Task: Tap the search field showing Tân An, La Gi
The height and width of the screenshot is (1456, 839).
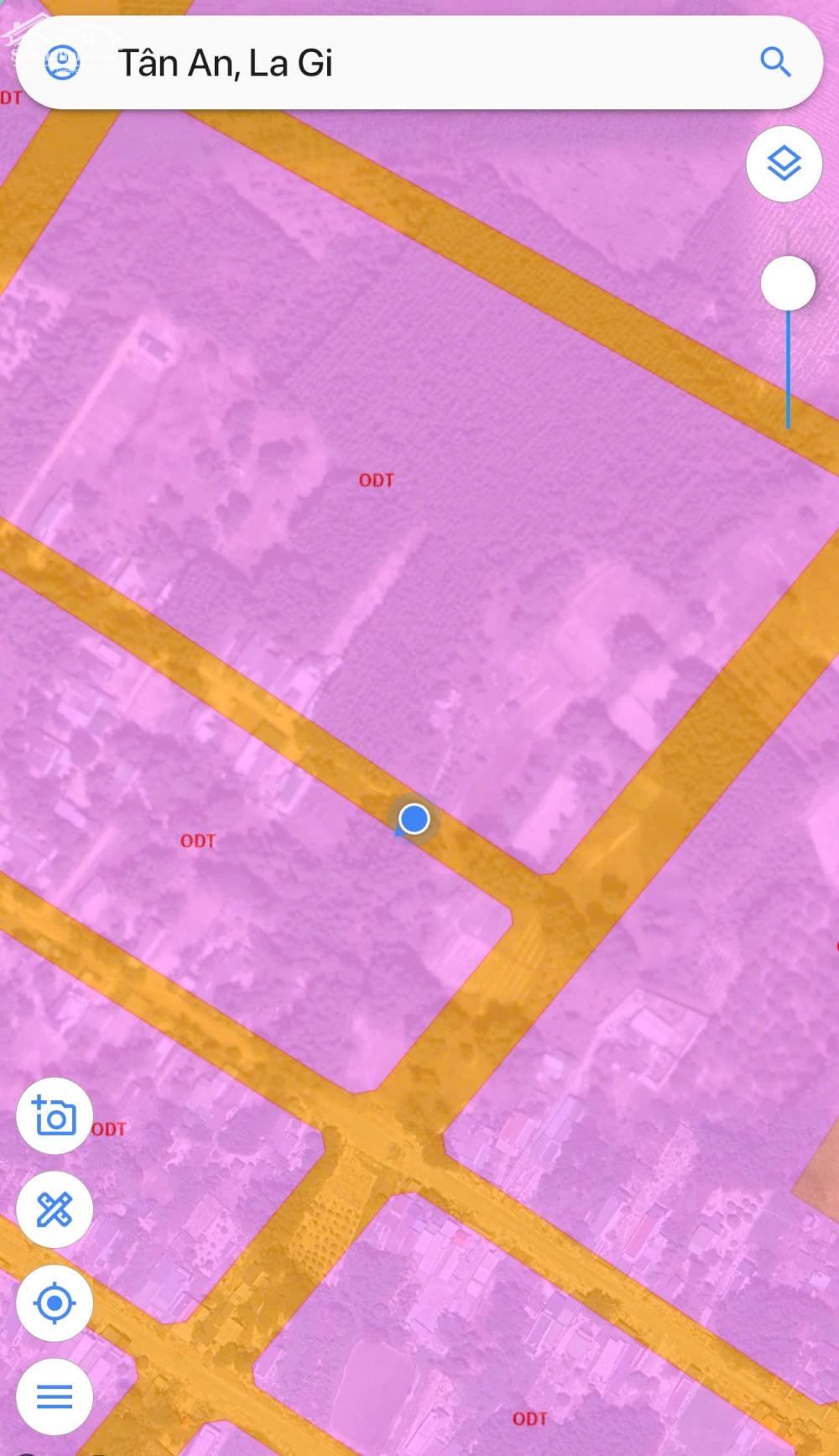Action: tap(419, 63)
